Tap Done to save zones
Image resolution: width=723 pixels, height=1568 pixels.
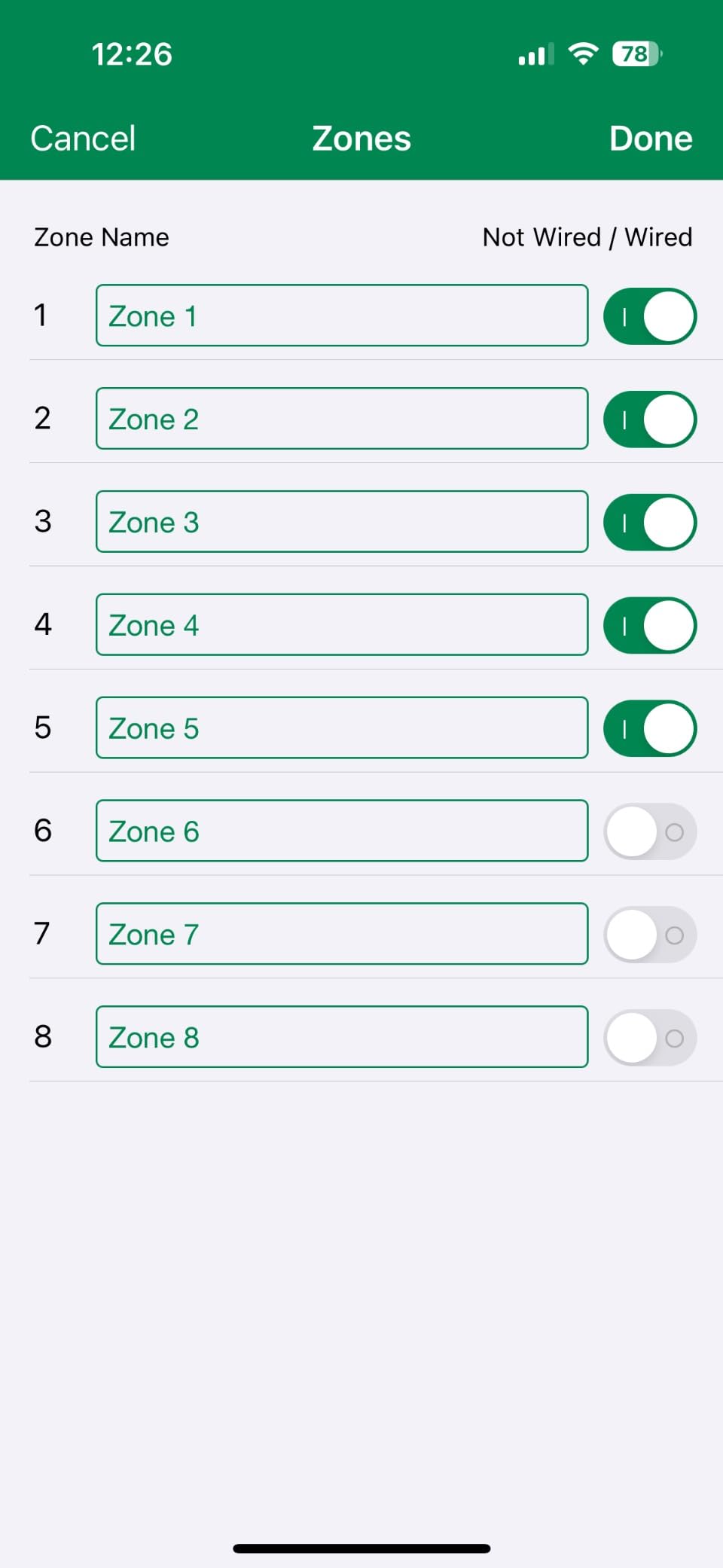651,139
